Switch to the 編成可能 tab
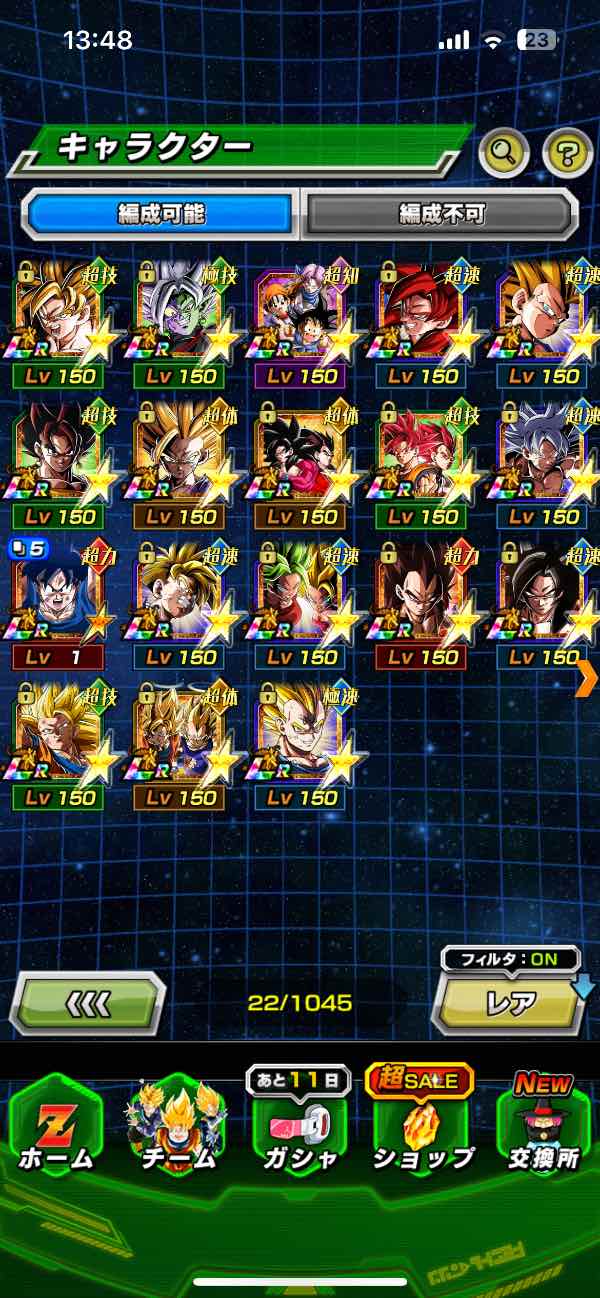600x1298 pixels. coord(160,213)
